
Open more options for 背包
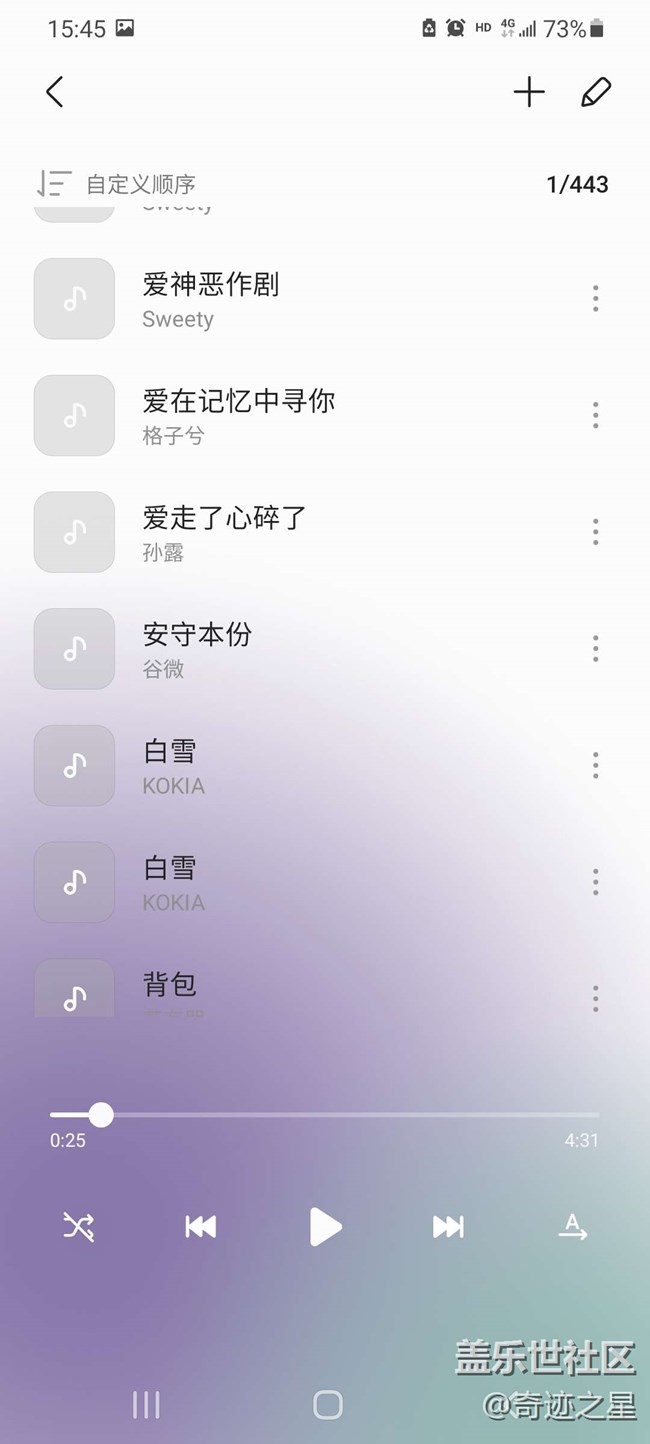pos(595,997)
